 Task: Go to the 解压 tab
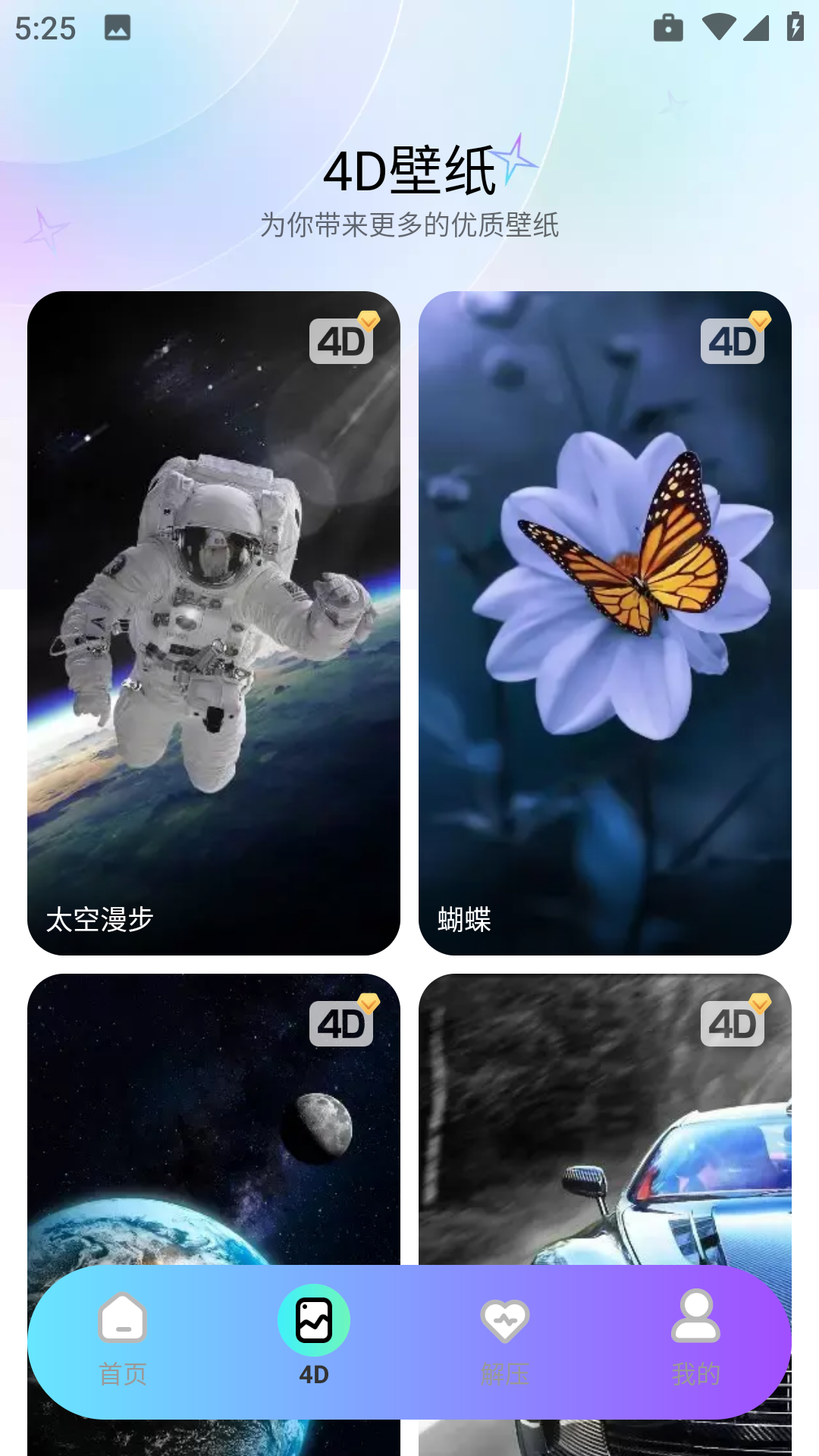[x=505, y=1339]
